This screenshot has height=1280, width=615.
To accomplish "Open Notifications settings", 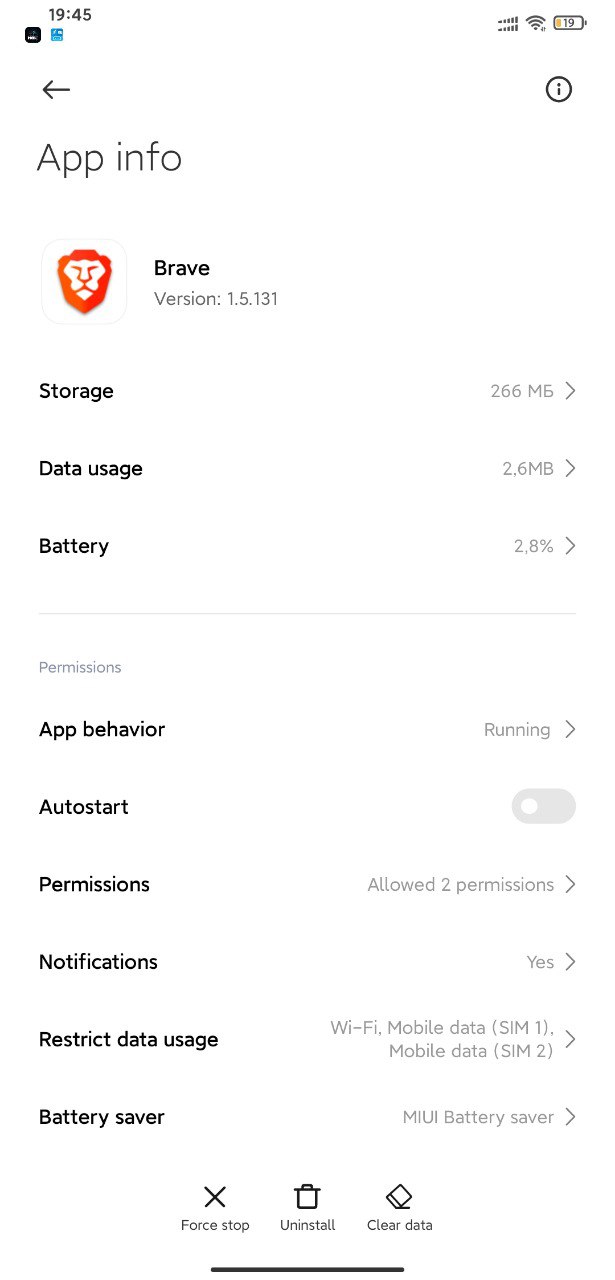I will [307, 962].
